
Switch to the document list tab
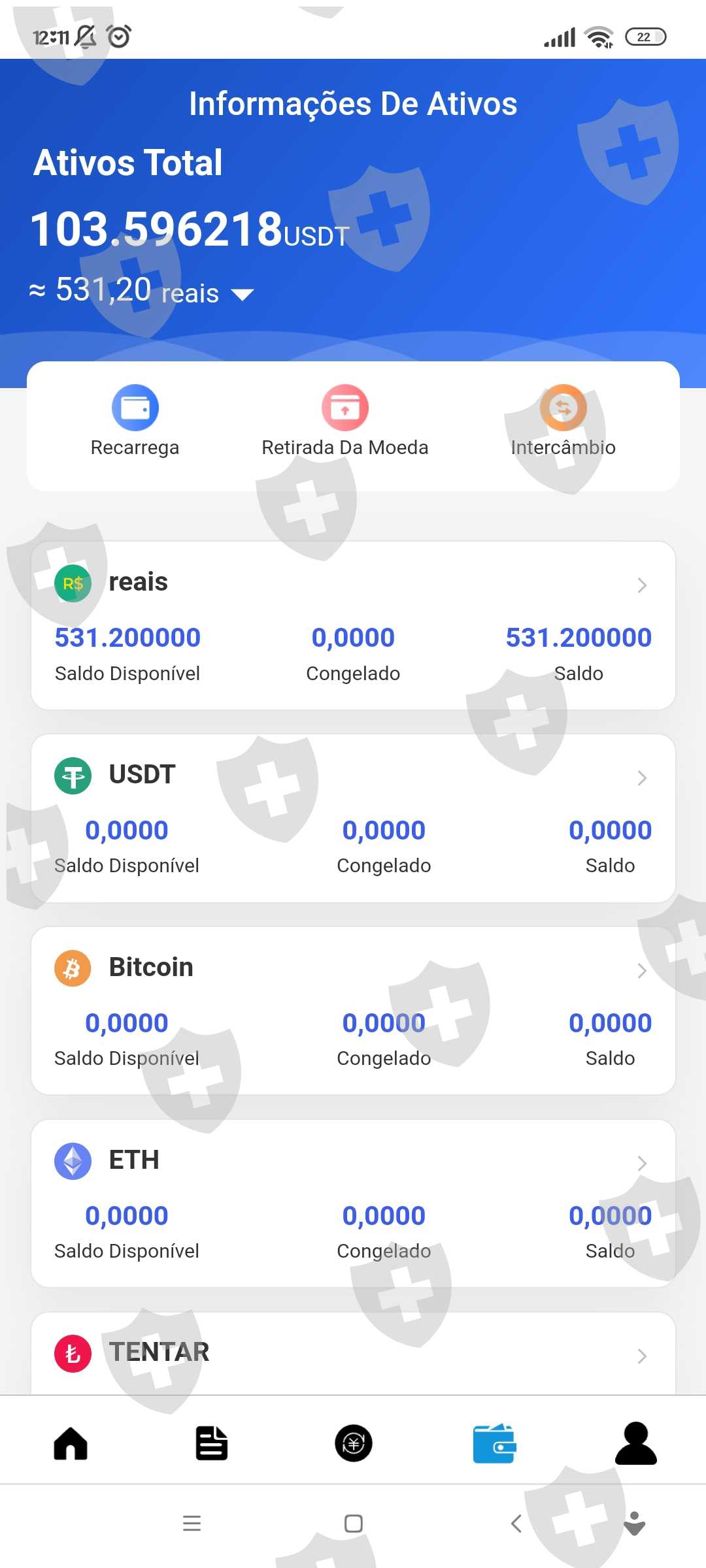pyautogui.click(x=212, y=1443)
